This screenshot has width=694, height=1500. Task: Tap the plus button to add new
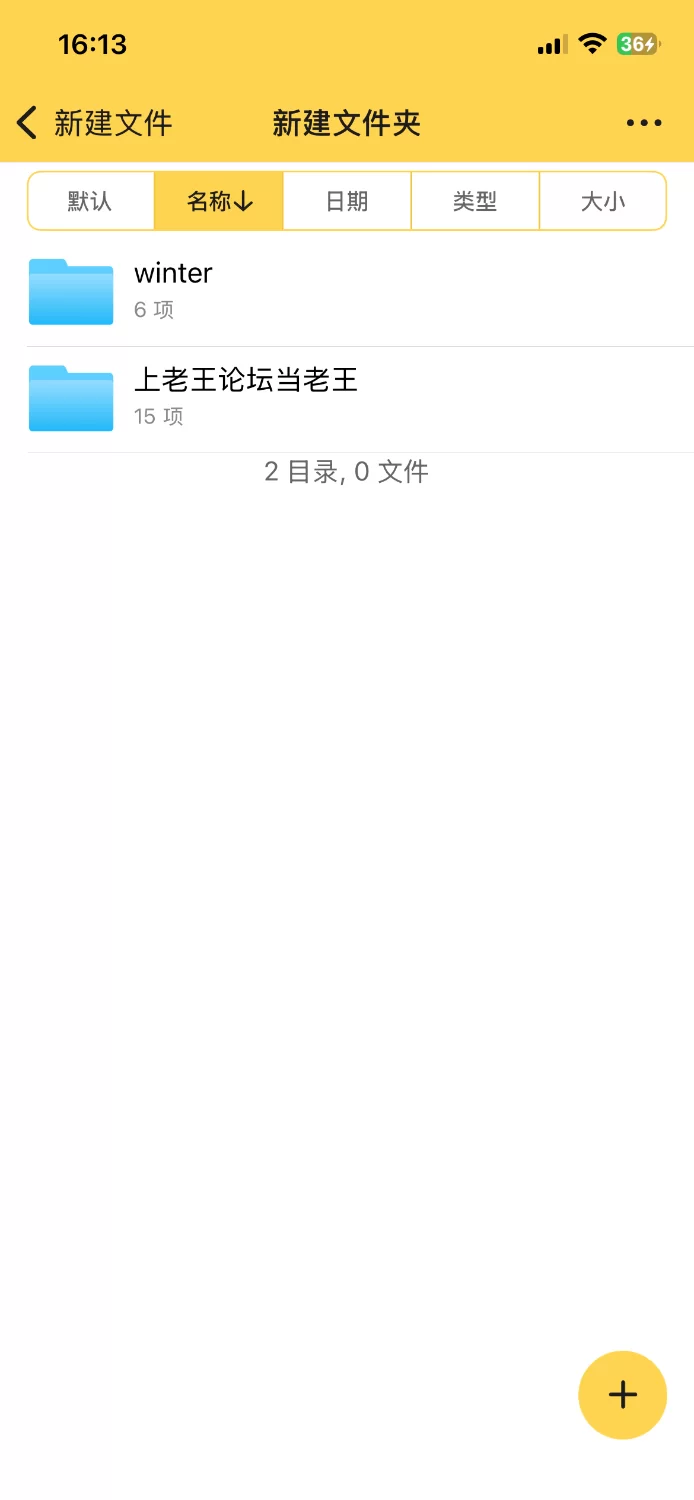point(622,1395)
